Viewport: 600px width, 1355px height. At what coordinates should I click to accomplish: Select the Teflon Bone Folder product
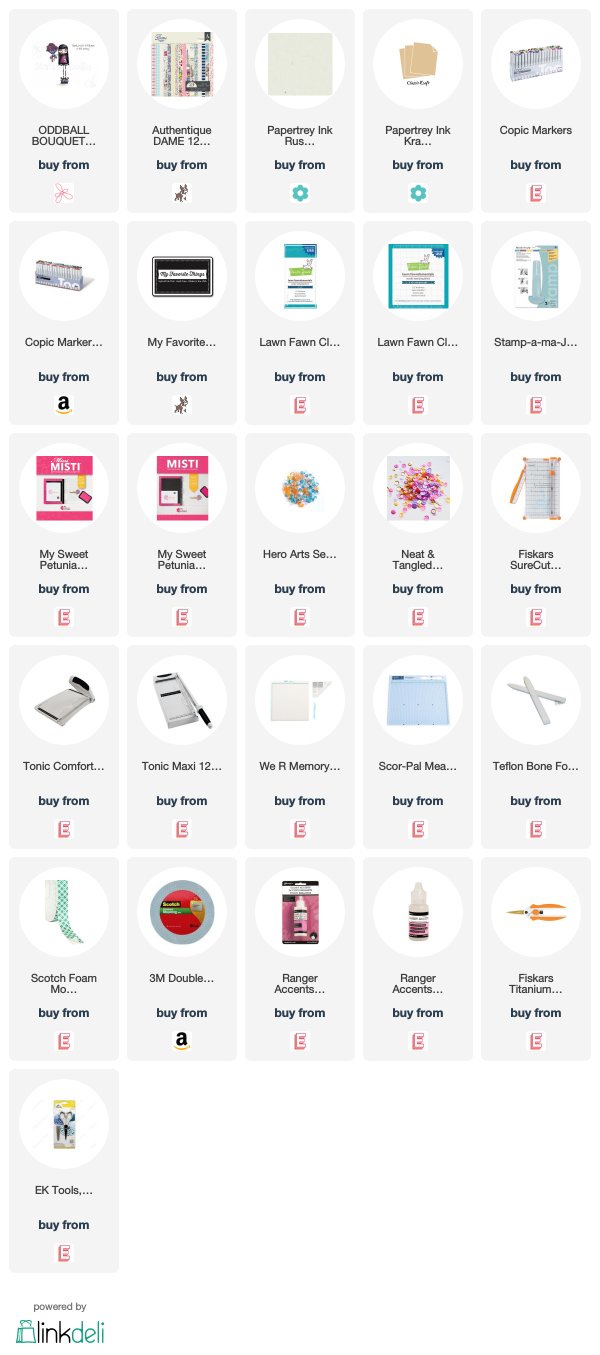coord(536,746)
